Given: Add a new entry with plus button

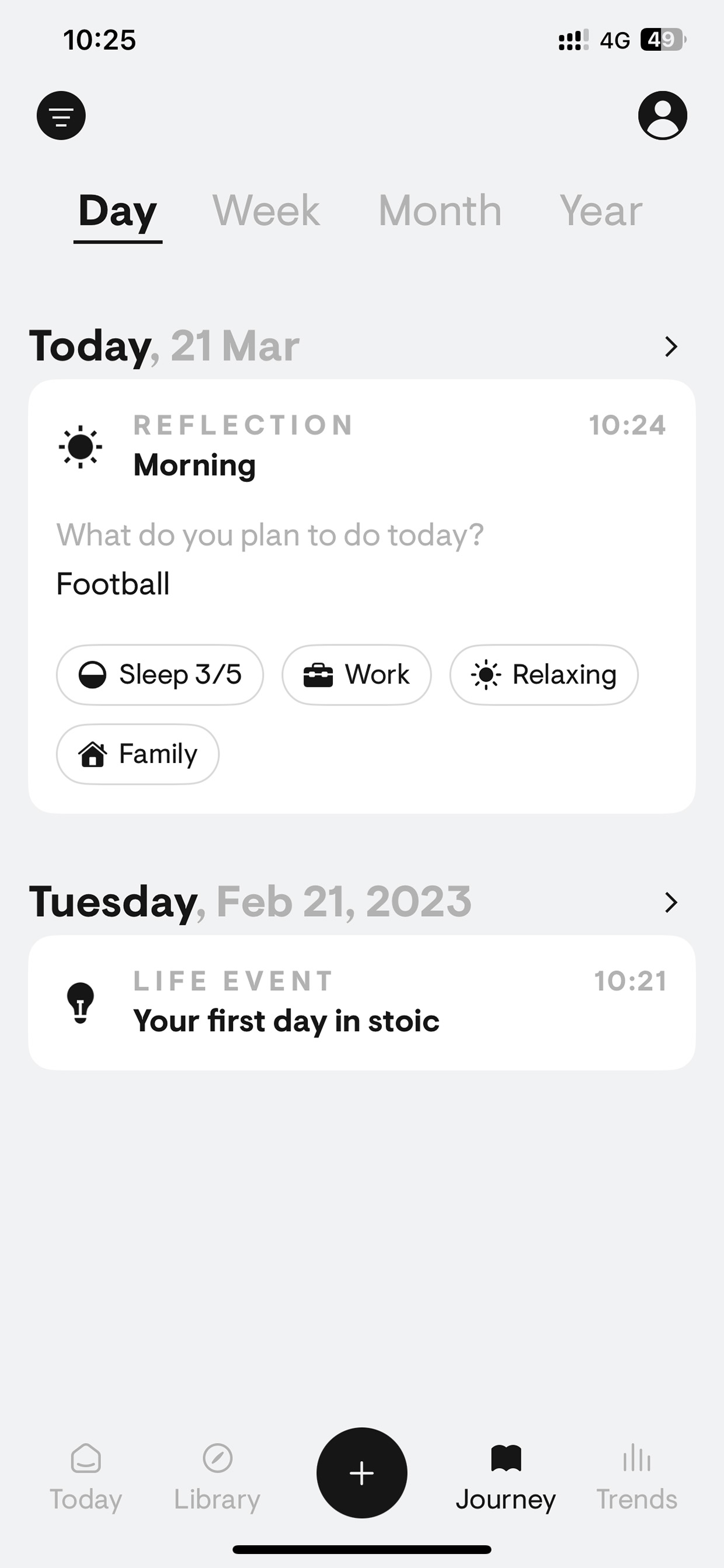Looking at the screenshot, I should (x=362, y=1473).
